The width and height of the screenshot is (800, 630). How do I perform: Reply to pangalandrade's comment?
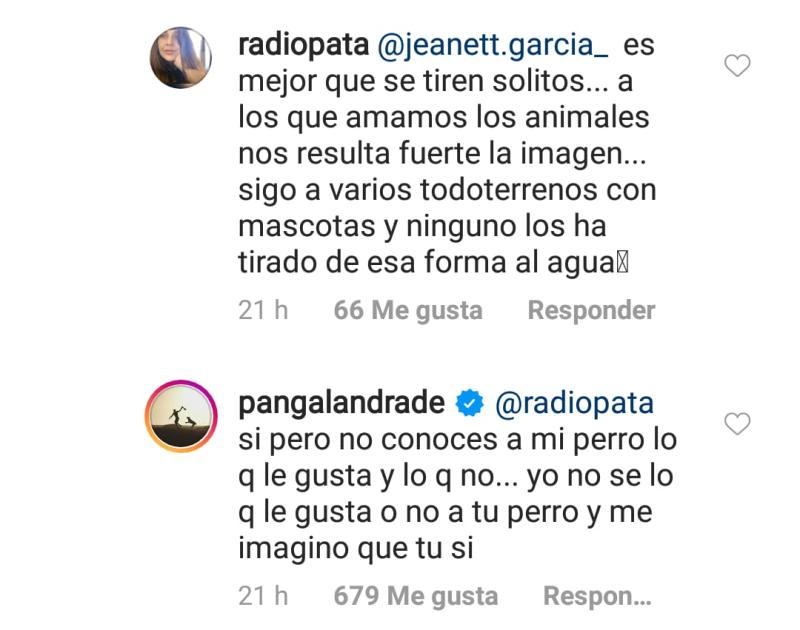click(x=596, y=597)
